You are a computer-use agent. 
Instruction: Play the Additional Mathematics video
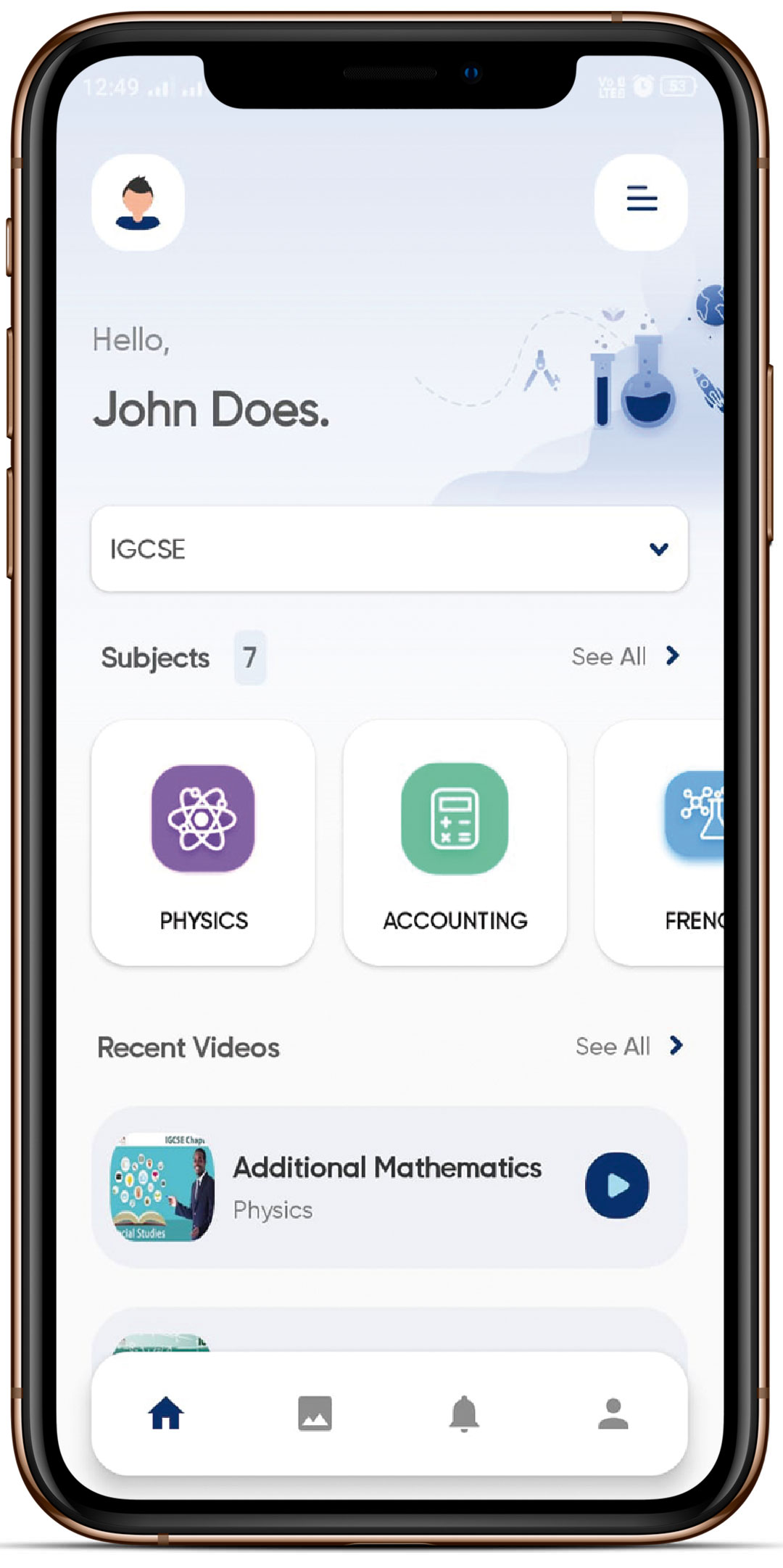[x=617, y=1186]
